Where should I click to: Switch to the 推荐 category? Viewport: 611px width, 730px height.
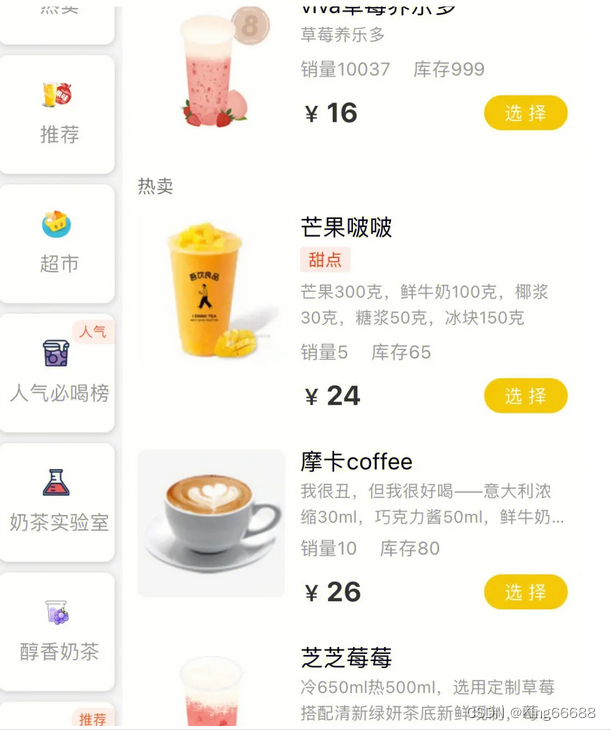click(x=57, y=114)
